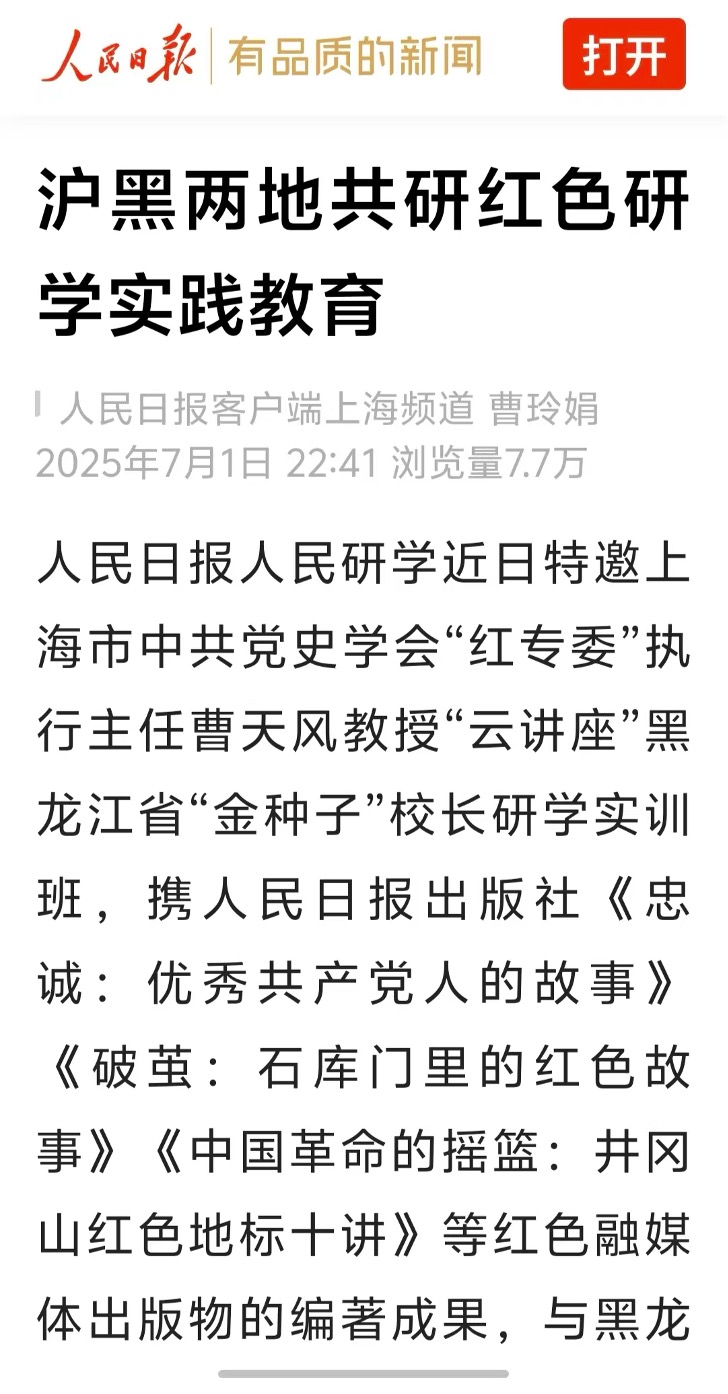
Task: Tap the red 打开 button to open the app
Action: pyautogui.click(x=624, y=56)
